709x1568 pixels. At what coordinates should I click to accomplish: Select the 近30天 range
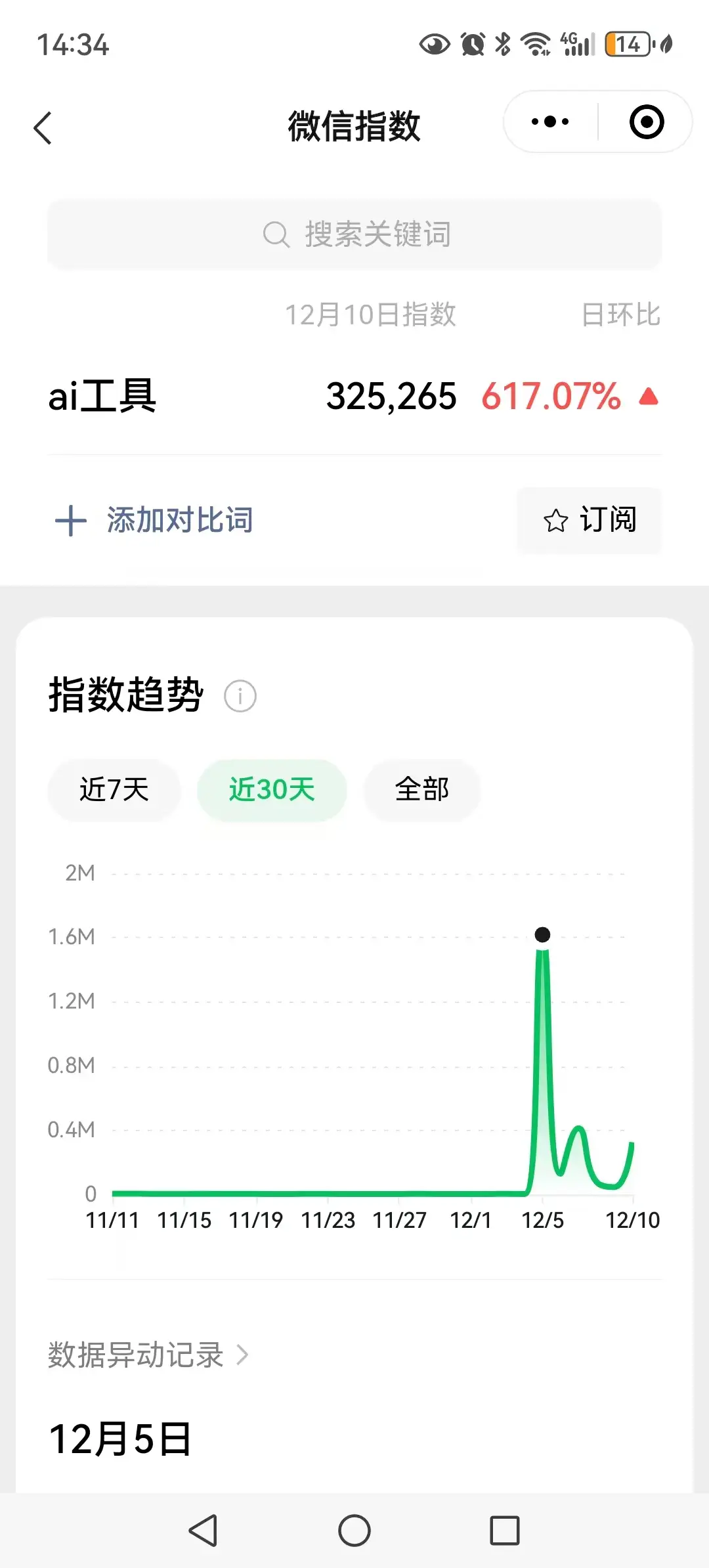[x=272, y=790]
